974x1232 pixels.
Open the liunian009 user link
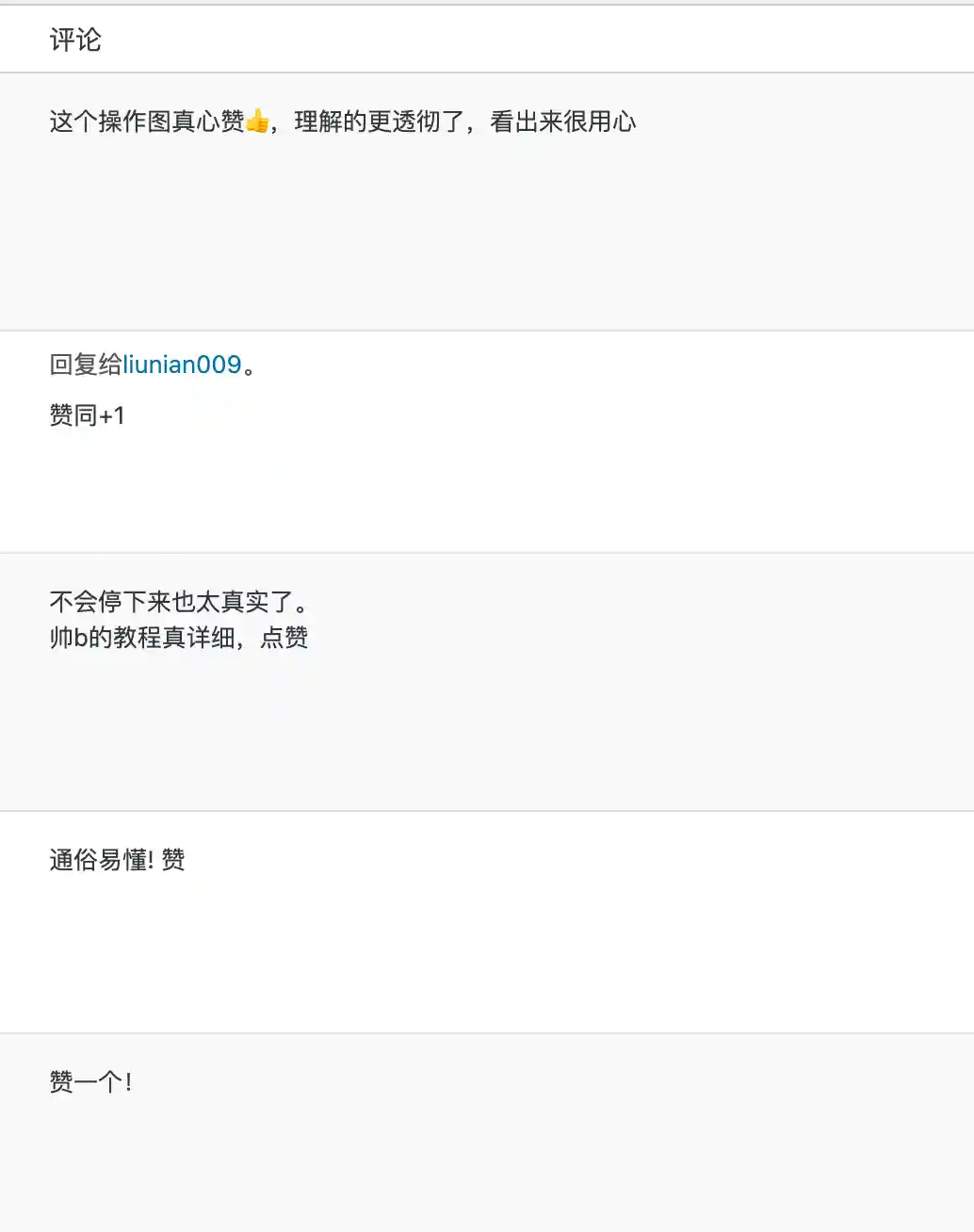tap(182, 365)
